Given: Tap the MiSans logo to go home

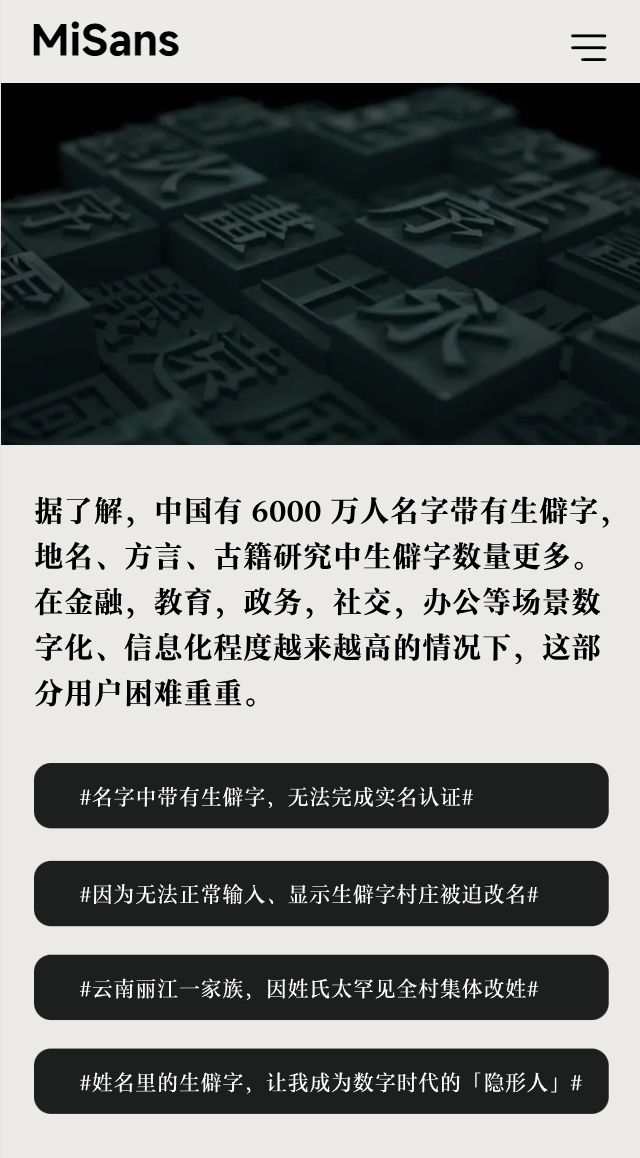Looking at the screenshot, I should (x=106, y=41).
